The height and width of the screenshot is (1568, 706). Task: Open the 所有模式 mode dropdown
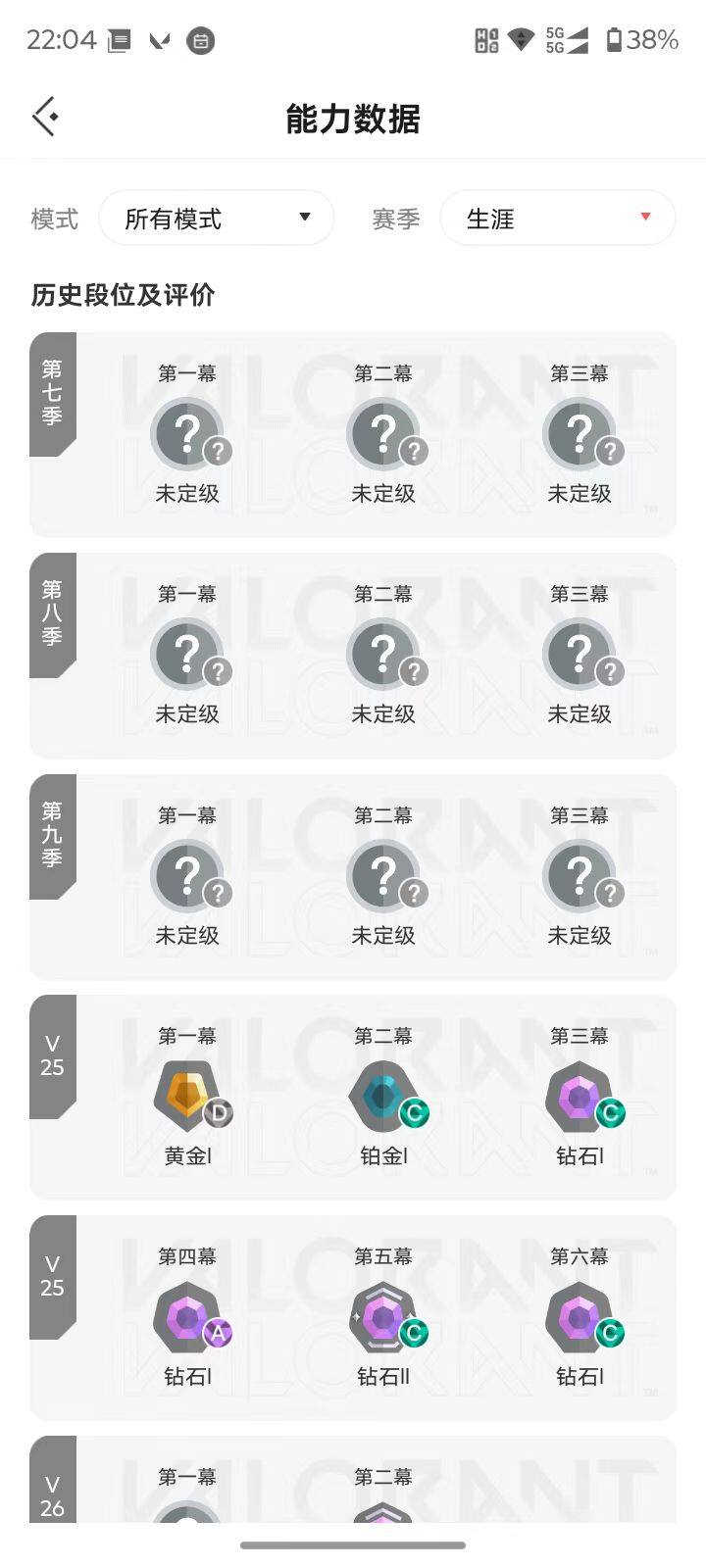(x=217, y=218)
